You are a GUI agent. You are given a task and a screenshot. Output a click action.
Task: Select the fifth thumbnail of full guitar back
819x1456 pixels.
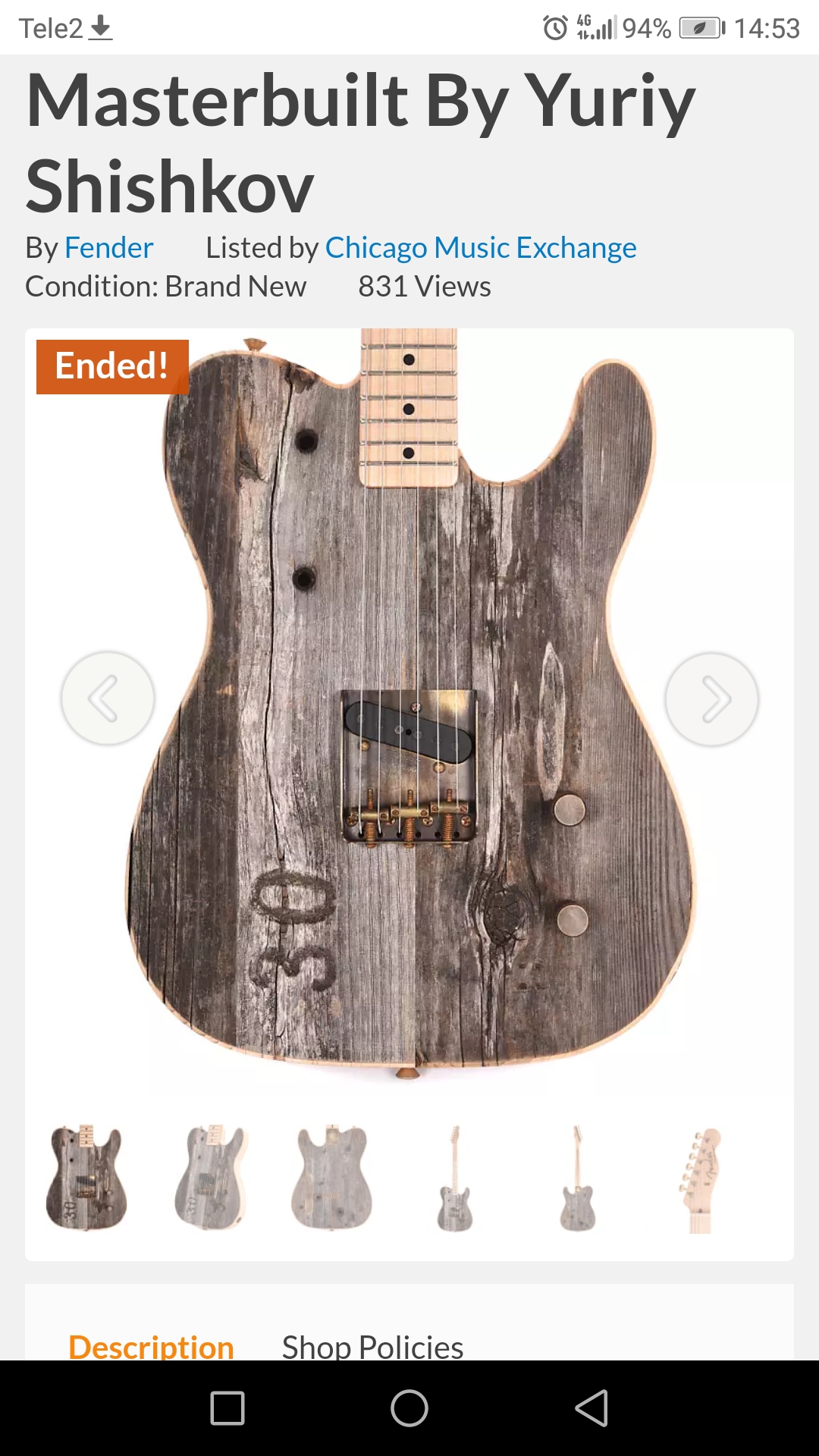577,1178
